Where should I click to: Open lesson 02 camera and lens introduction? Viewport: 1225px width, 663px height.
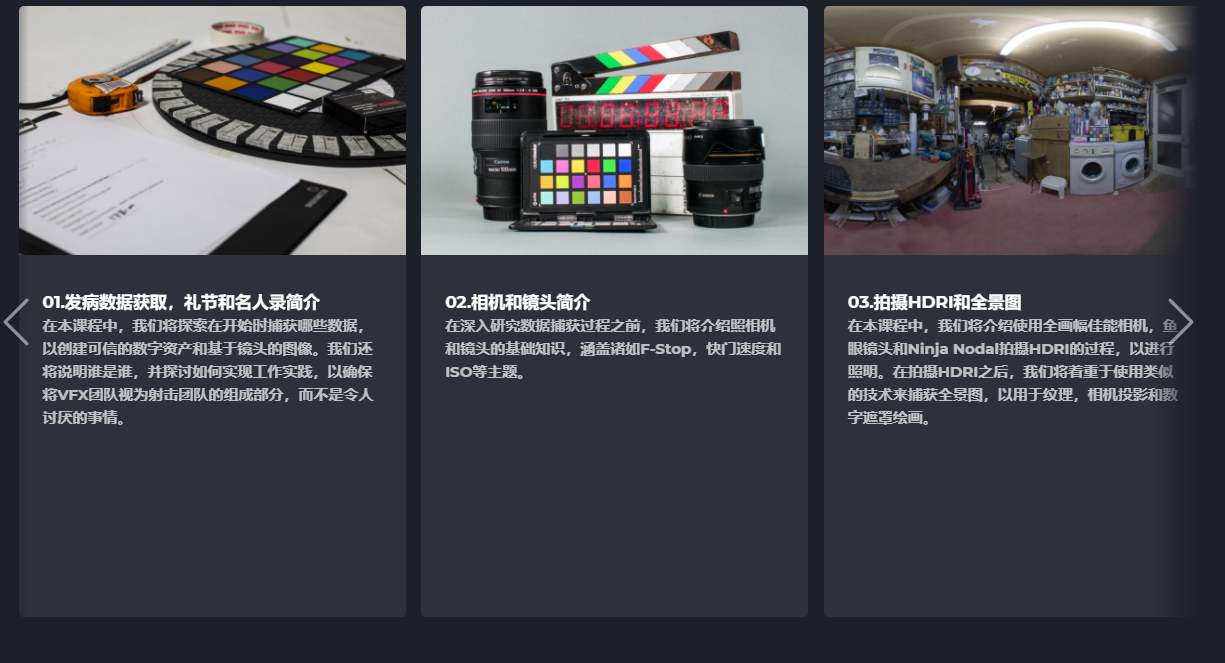pos(518,302)
